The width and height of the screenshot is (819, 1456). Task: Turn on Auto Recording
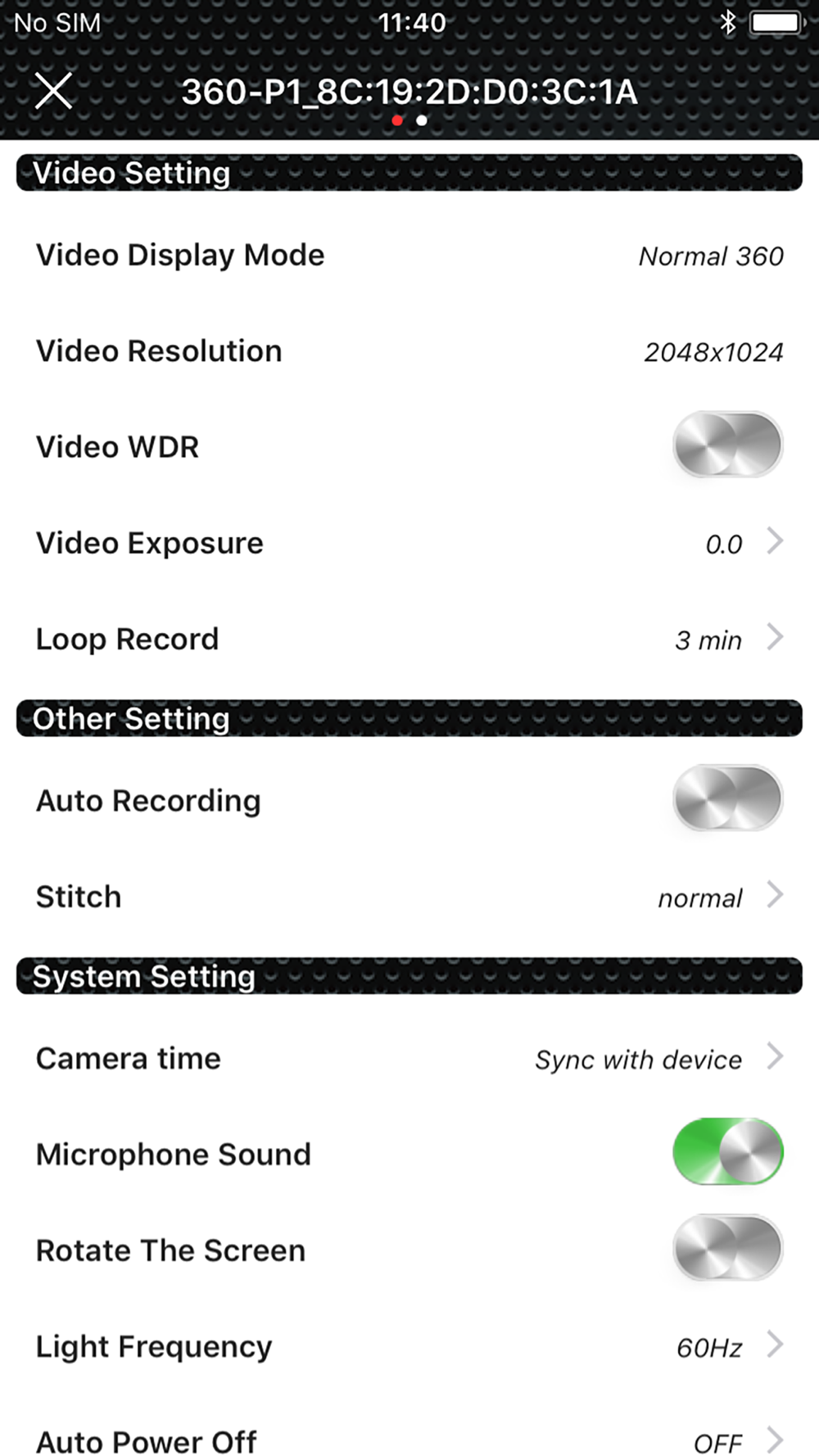coord(727,798)
